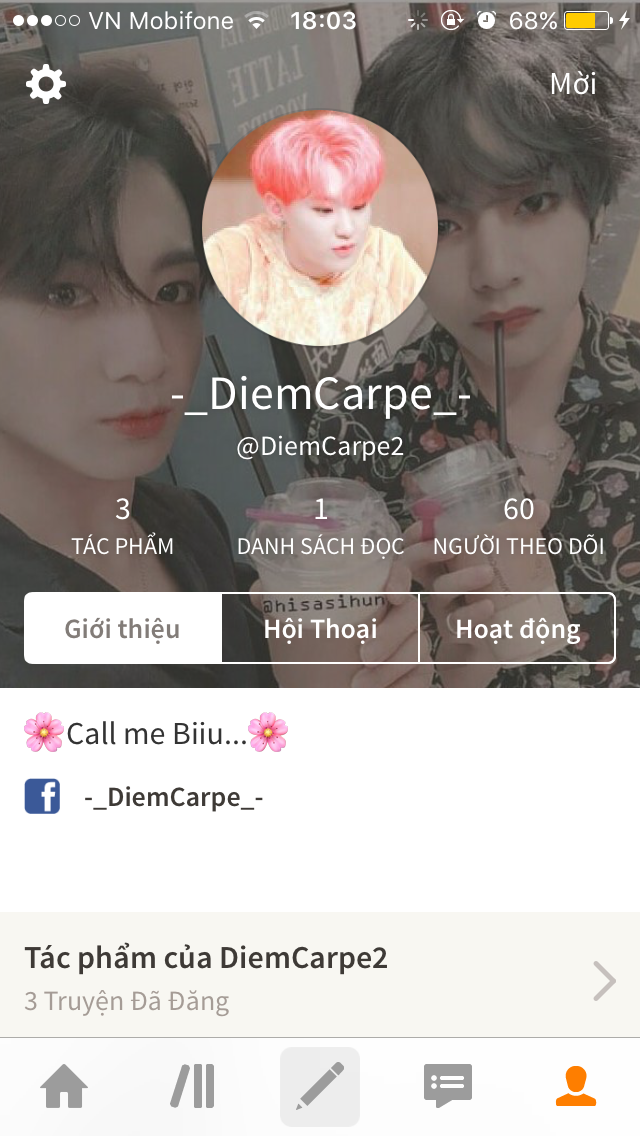Select the Giới thiệu tab
The width and height of the screenshot is (640, 1136).
[123, 629]
